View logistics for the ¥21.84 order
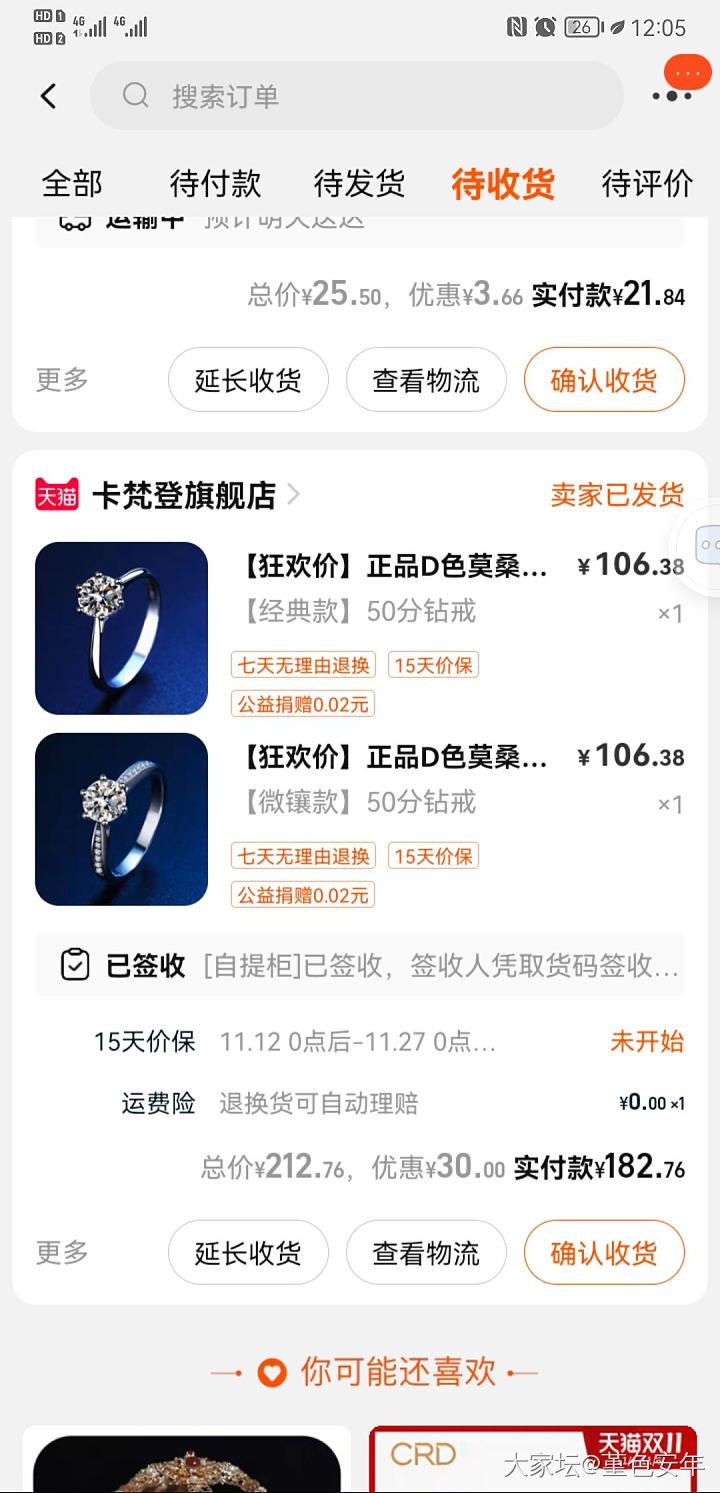 pyautogui.click(x=426, y=380)
